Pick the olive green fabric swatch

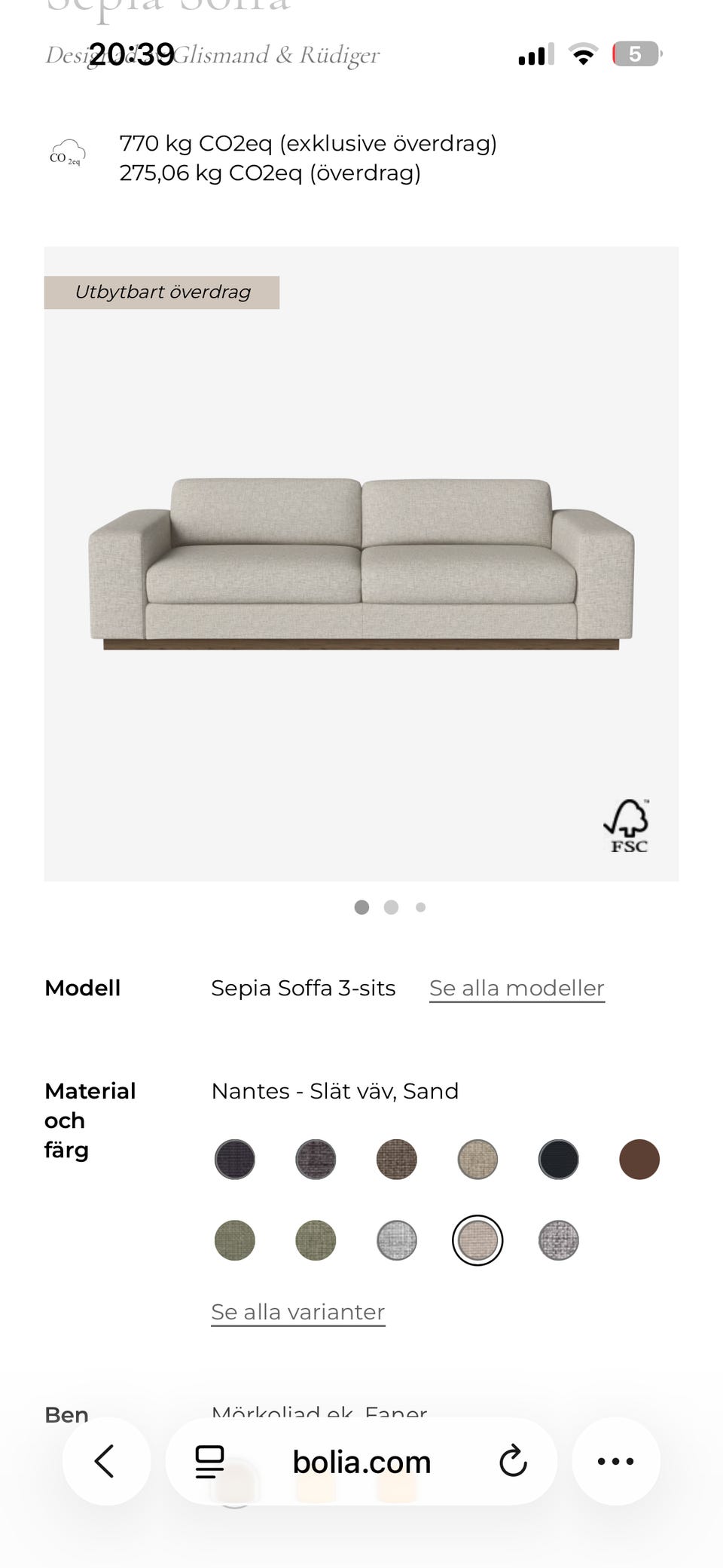coord(235,1241)
